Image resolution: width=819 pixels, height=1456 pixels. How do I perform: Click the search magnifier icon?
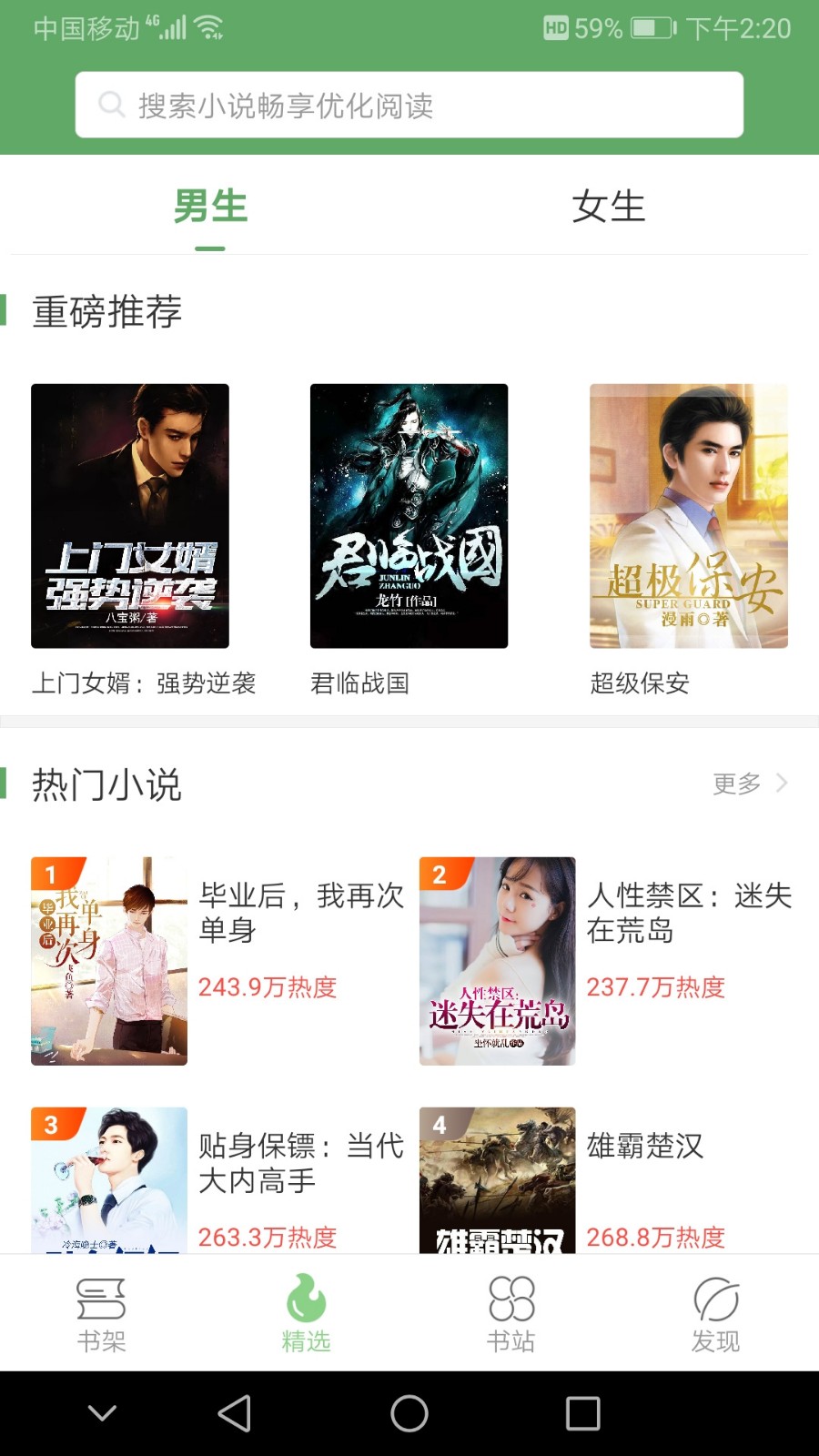111,104
